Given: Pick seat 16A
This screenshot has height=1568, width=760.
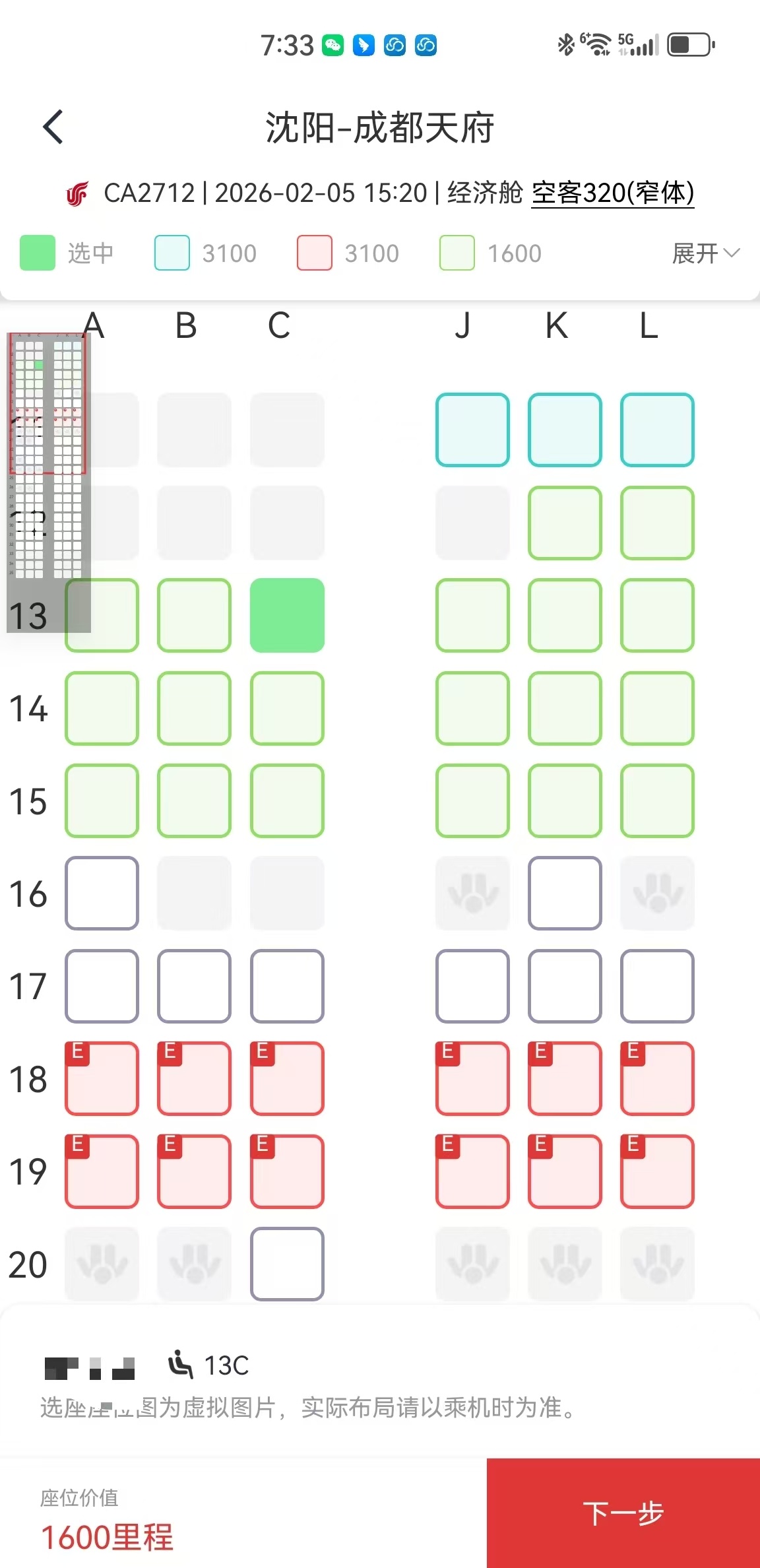Looking at the screenshot, I should (102, 893).
